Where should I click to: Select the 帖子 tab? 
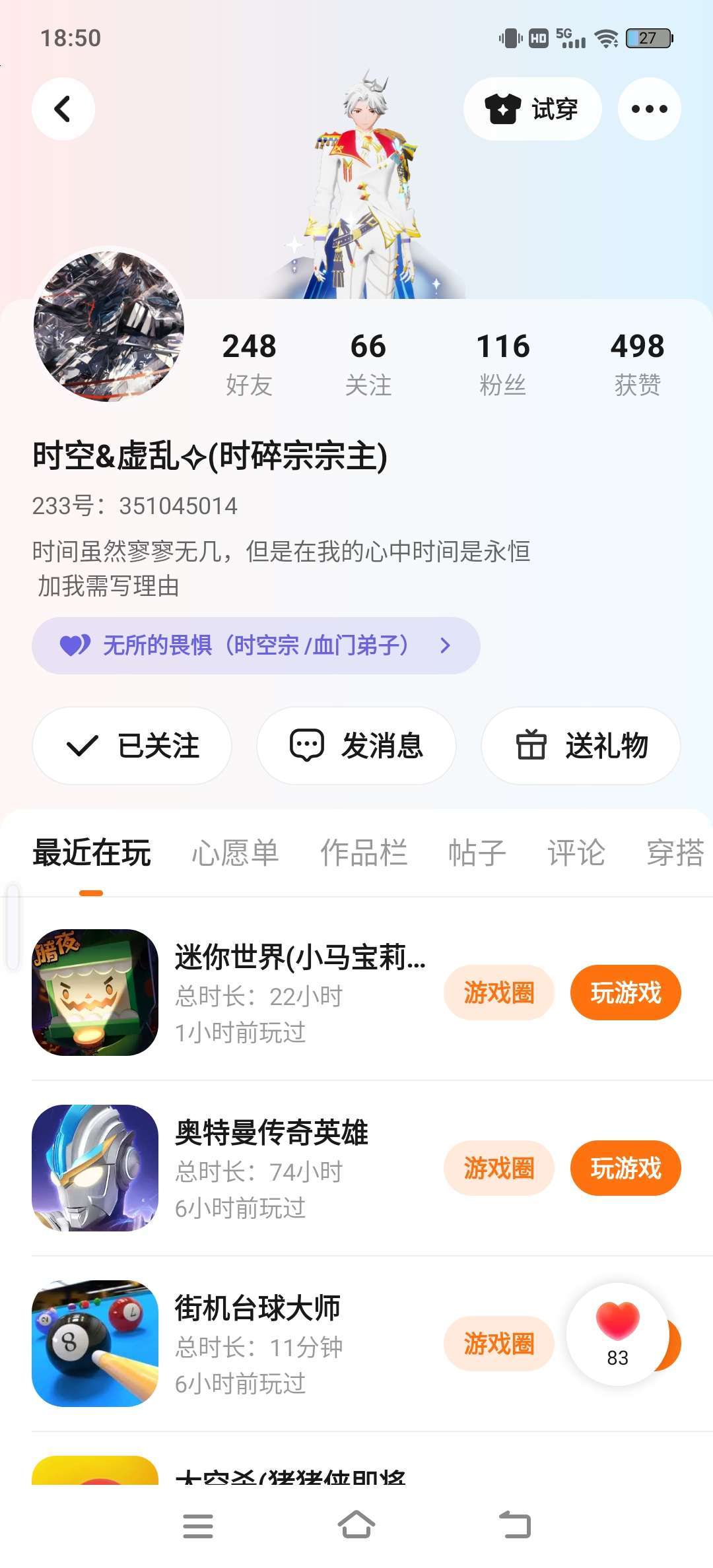tap(477, 853)
